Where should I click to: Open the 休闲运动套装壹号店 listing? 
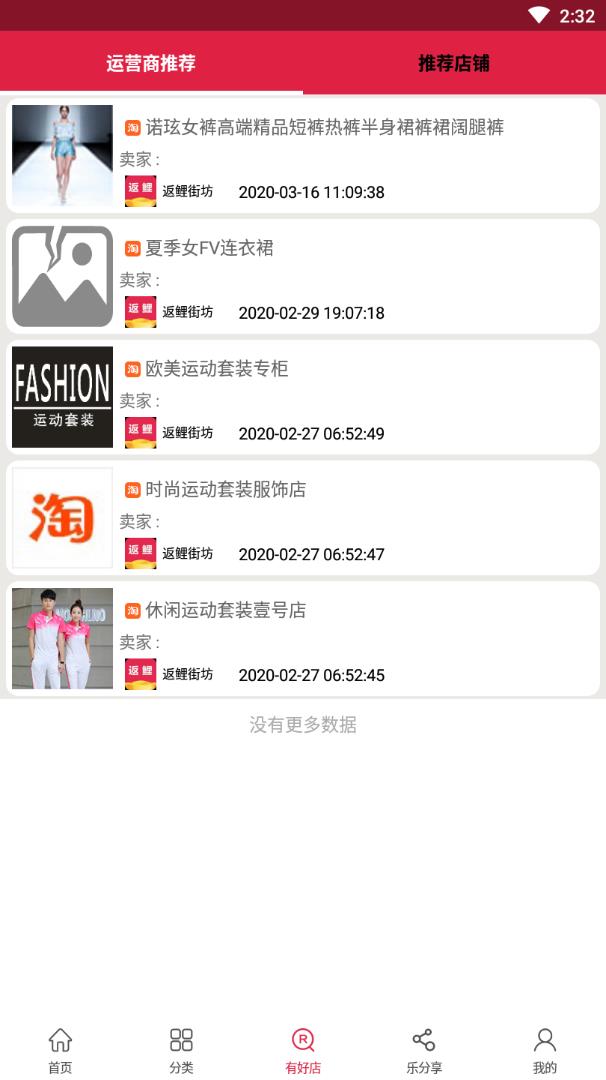(x=303, y=639)
